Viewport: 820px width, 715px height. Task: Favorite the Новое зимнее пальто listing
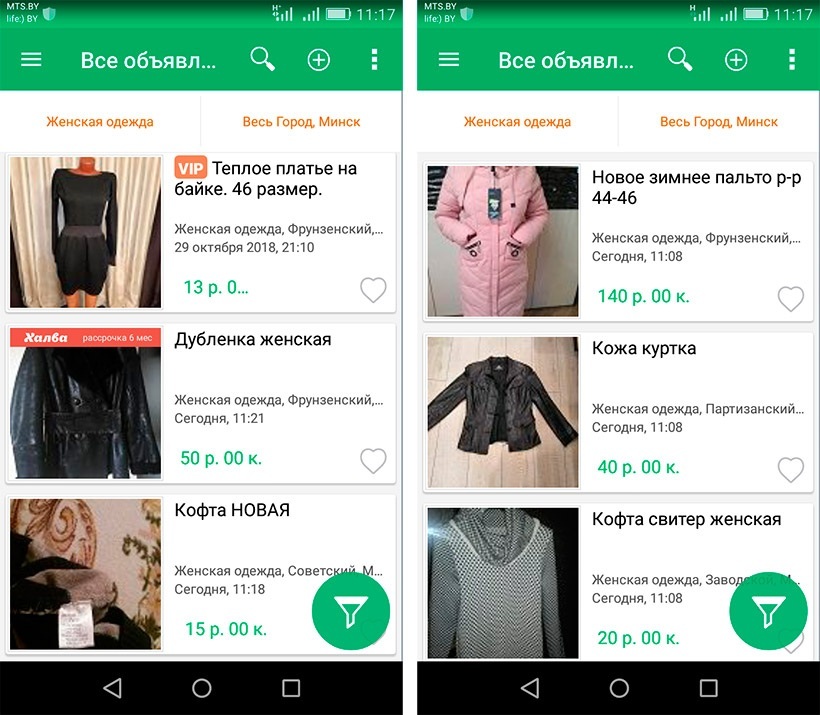(790, 298)
